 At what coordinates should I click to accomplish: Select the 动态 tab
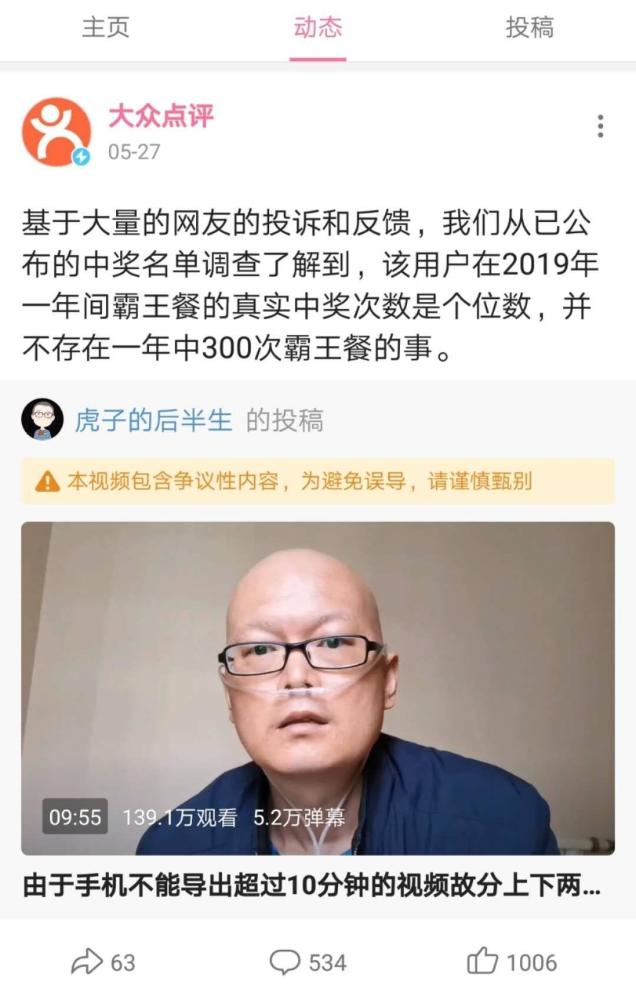[x=318, y=28]
